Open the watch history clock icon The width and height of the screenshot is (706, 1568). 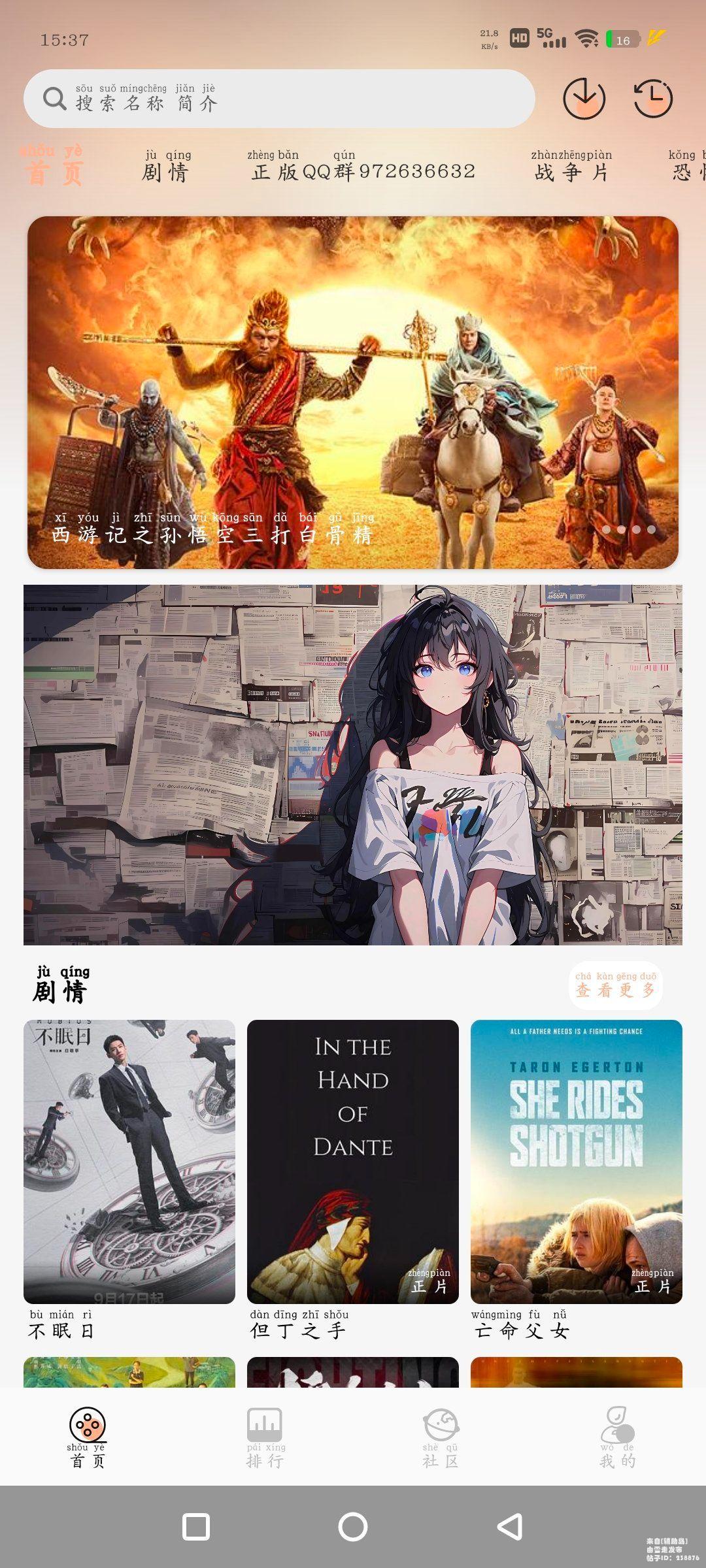(x=652, y=99)
